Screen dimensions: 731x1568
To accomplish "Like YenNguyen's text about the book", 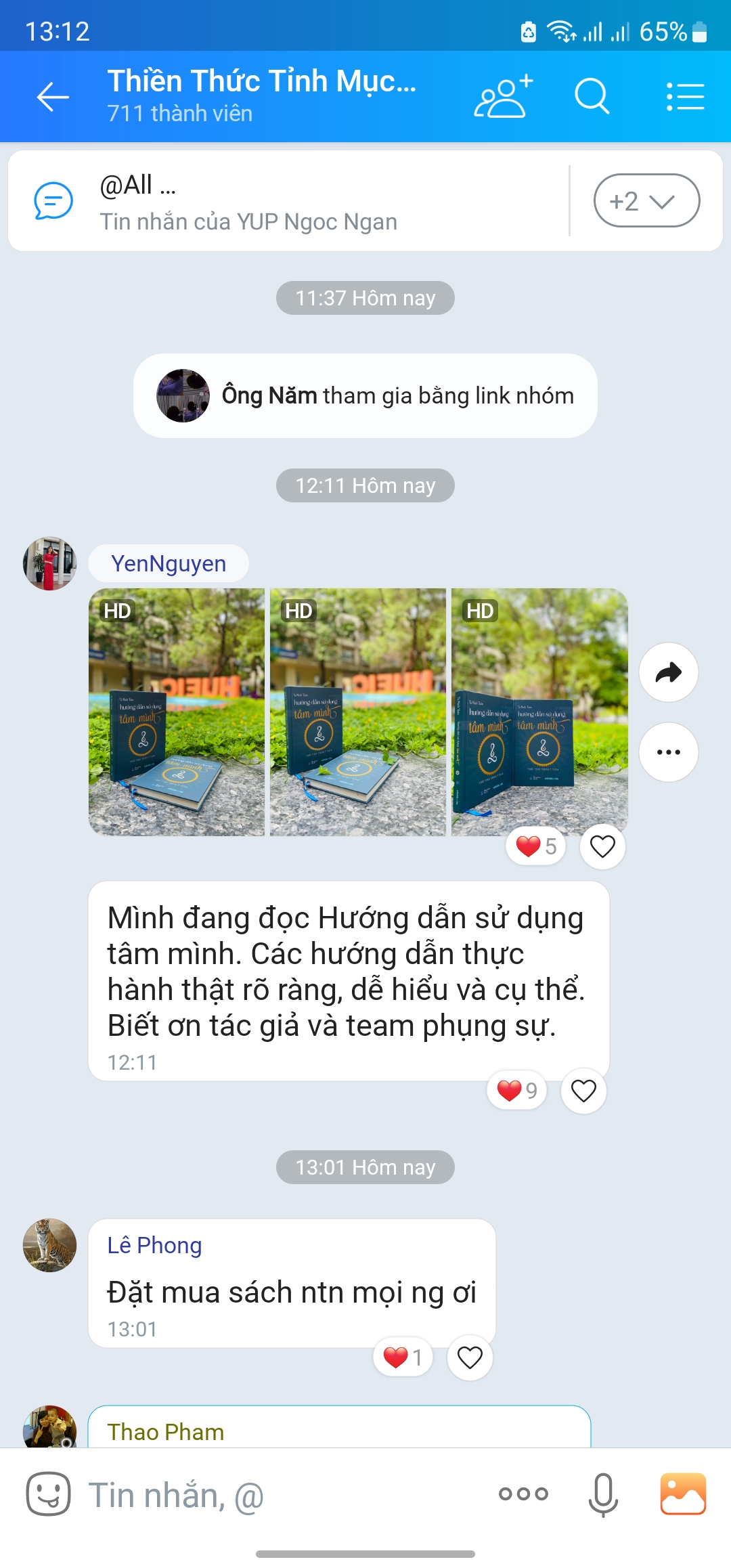I will tap(583, 1091).
